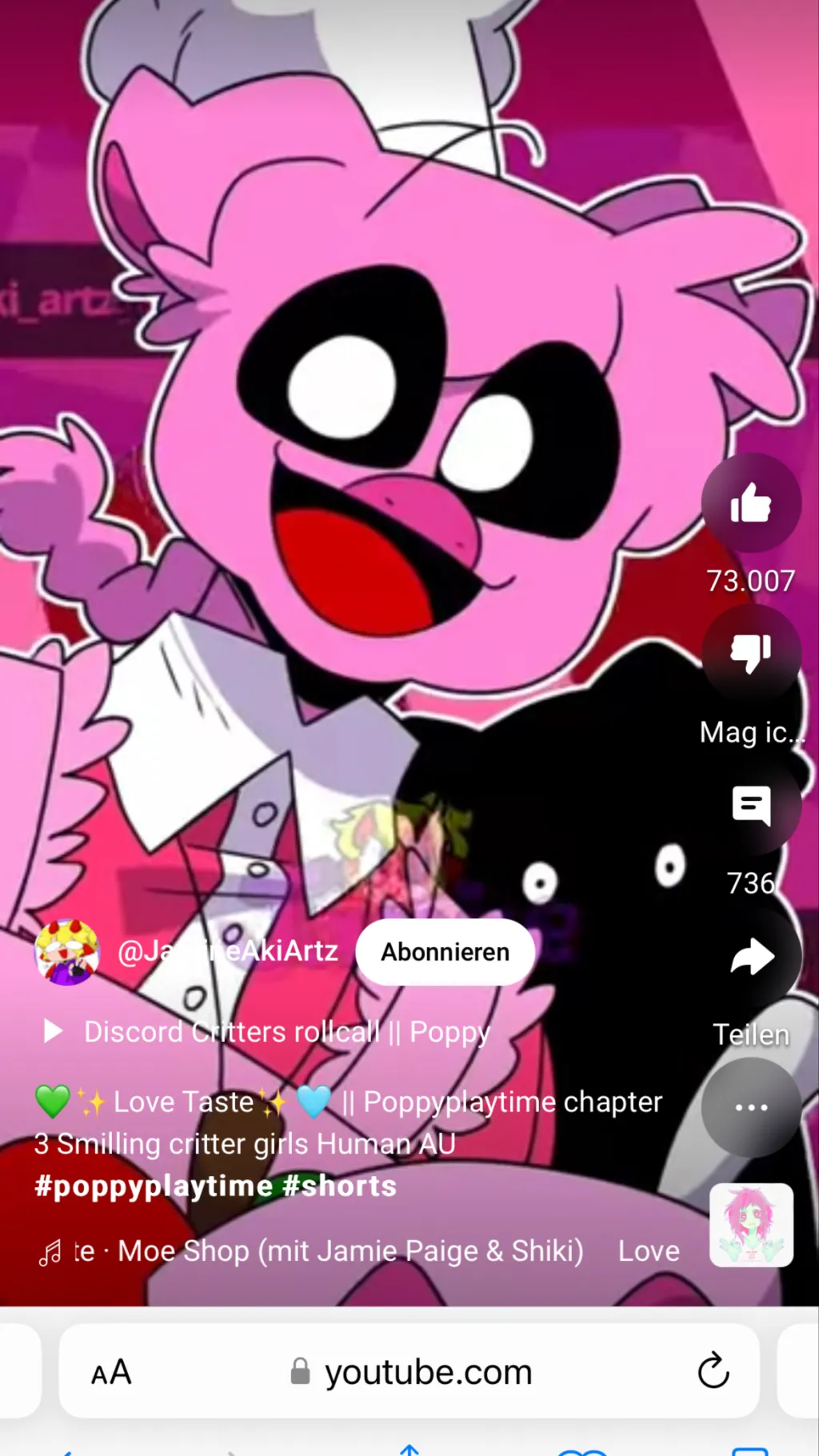The width and height of the screenshot is (819, 1456).
Task: Open the AA reader options in Safari
Action: (111, 1373)
